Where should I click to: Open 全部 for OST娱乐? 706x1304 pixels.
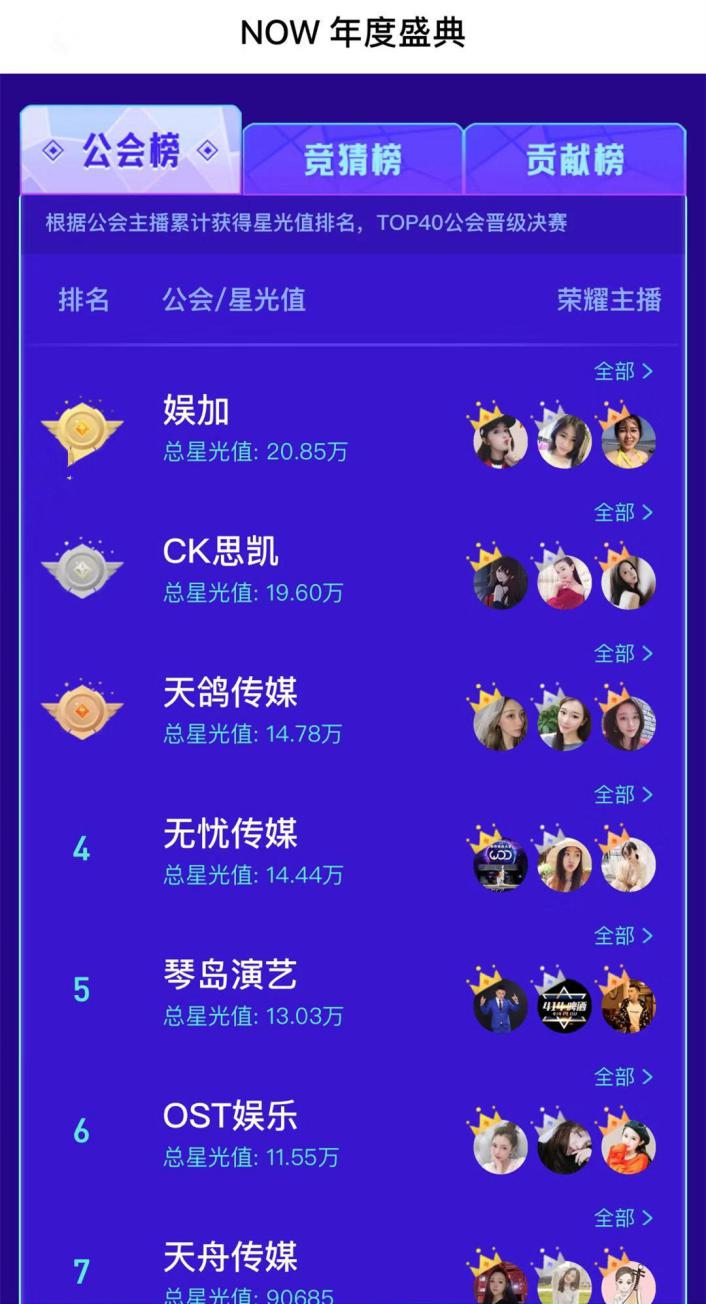(623, 1076)
